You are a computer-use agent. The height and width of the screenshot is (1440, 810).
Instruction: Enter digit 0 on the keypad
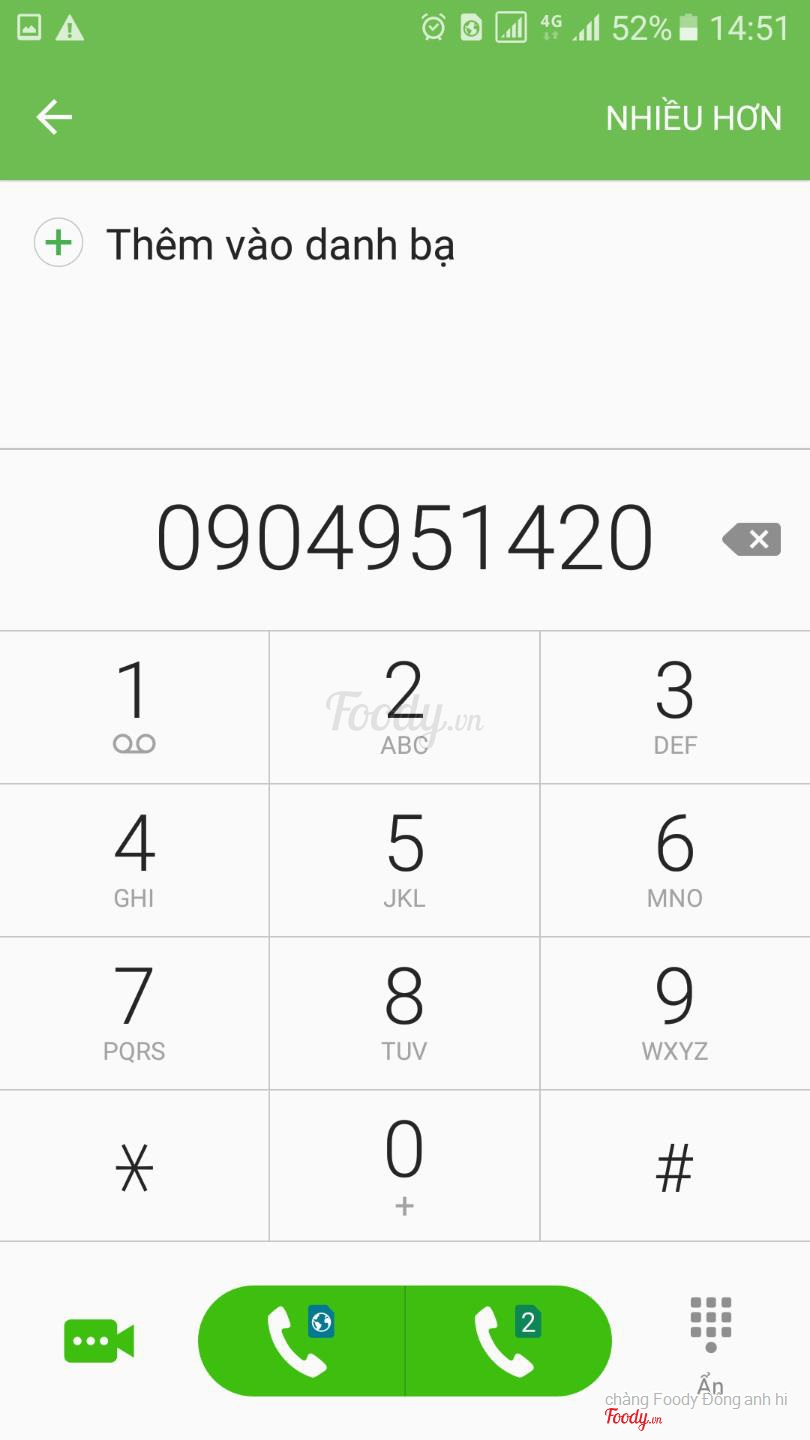pos(404,1166)
